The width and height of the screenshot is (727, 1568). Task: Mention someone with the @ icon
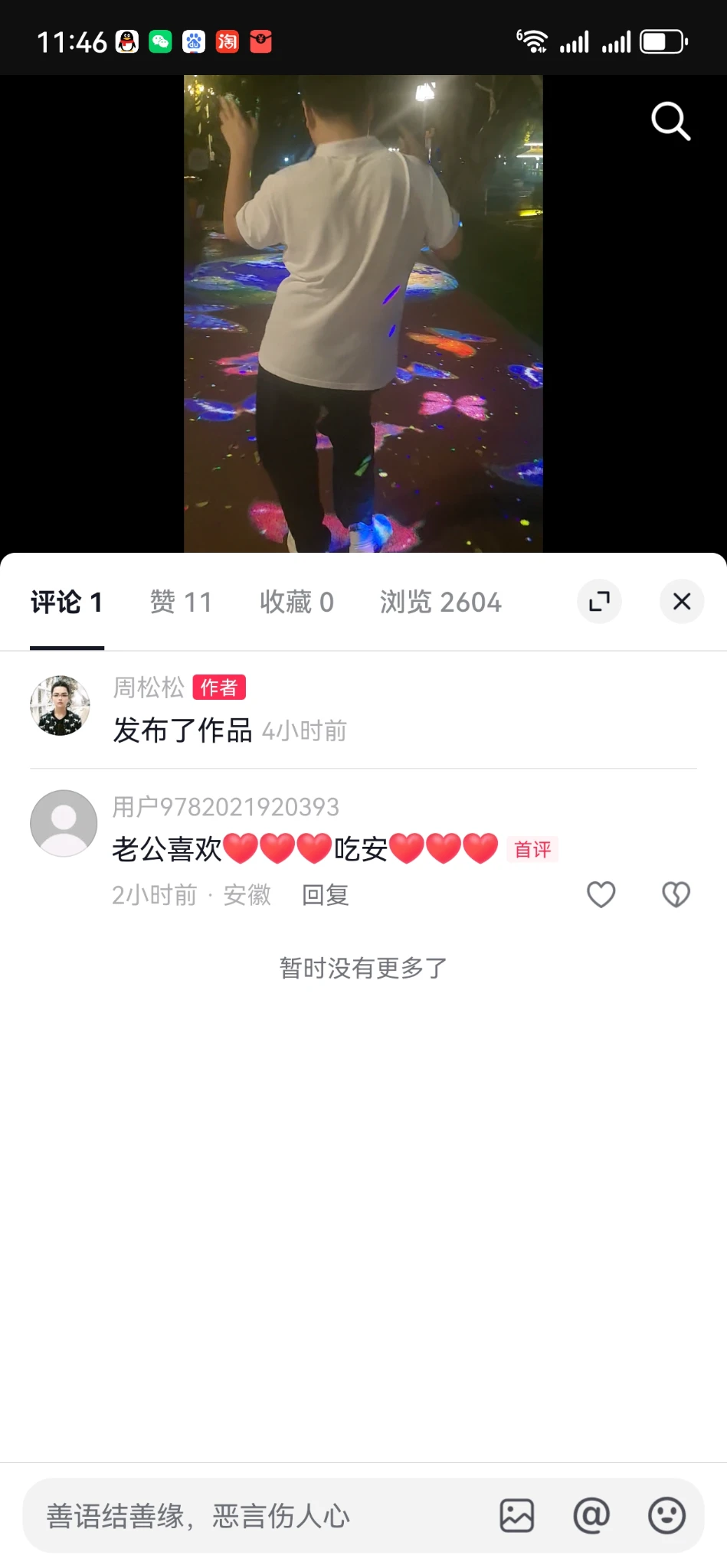[591, 1516]
